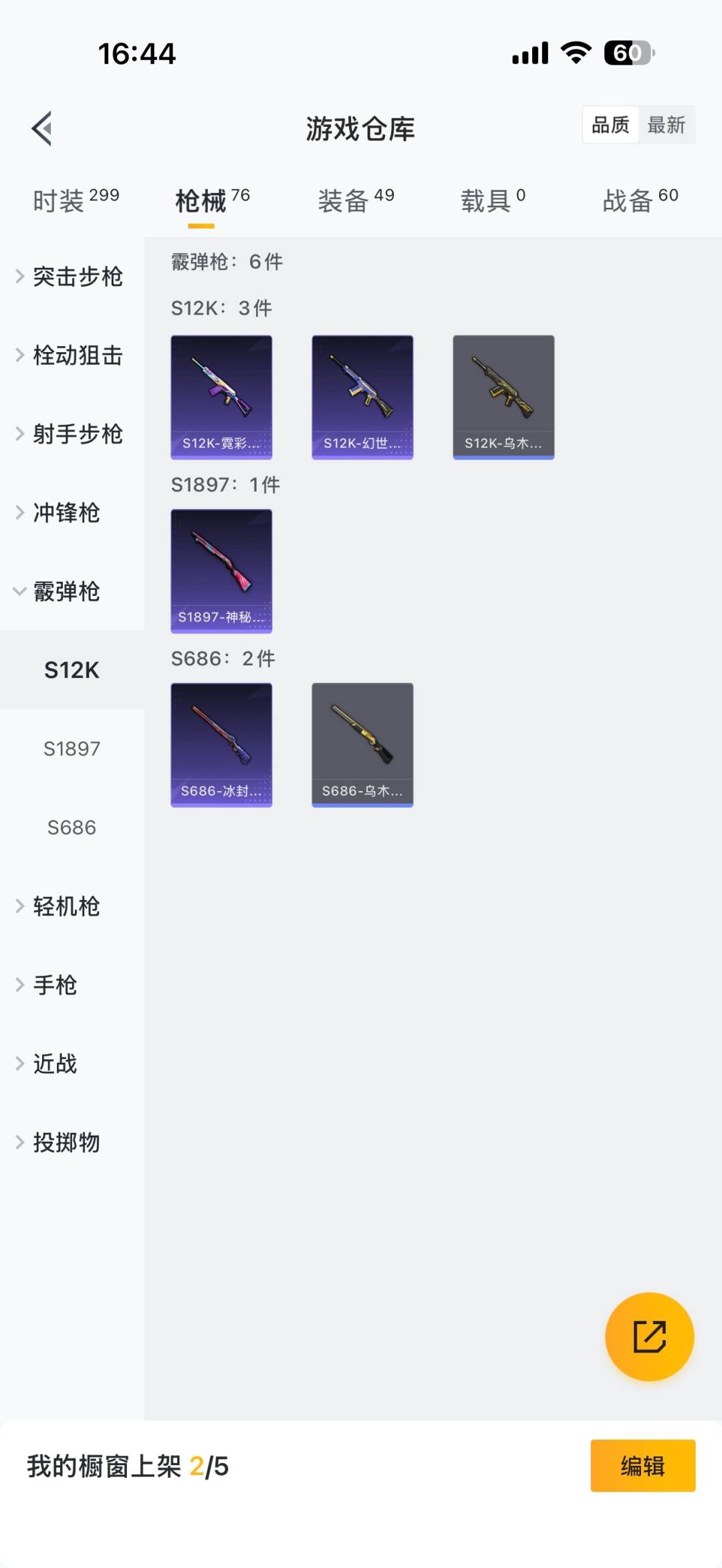Viewport: 722px width, 1568px height.
Task: Sort items by 品质 quality
Action: pos(609,125)
